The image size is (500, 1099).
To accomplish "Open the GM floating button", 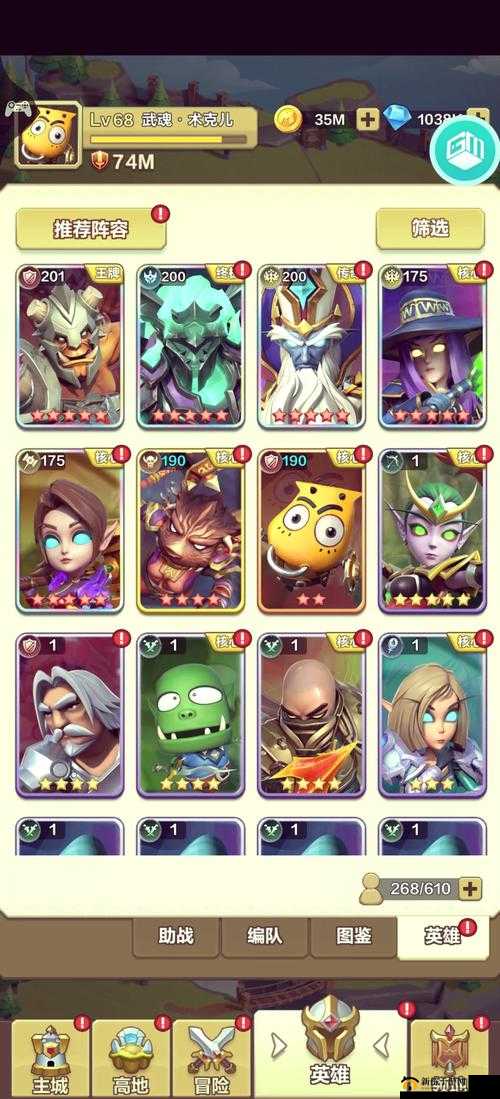I will pos(464,150).
